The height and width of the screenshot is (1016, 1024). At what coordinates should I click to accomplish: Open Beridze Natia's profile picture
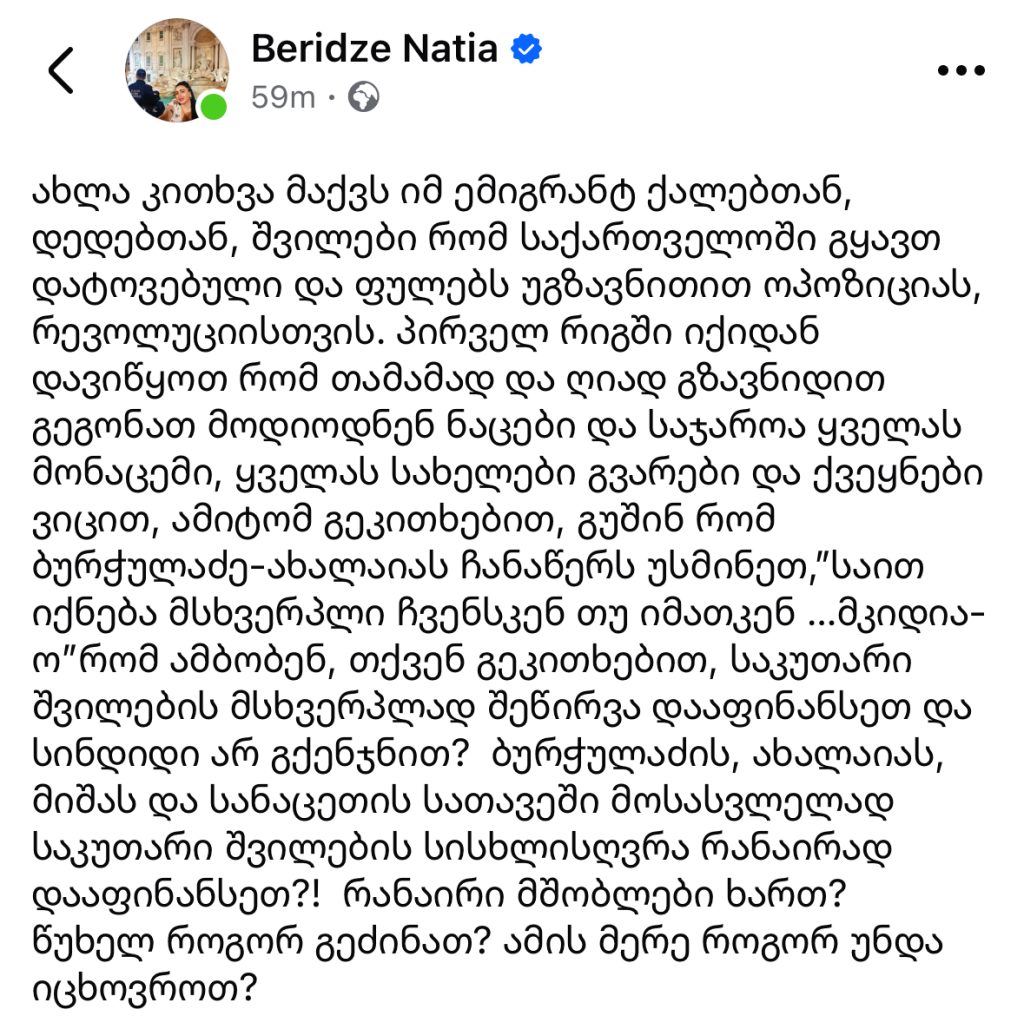pos(176,70)
